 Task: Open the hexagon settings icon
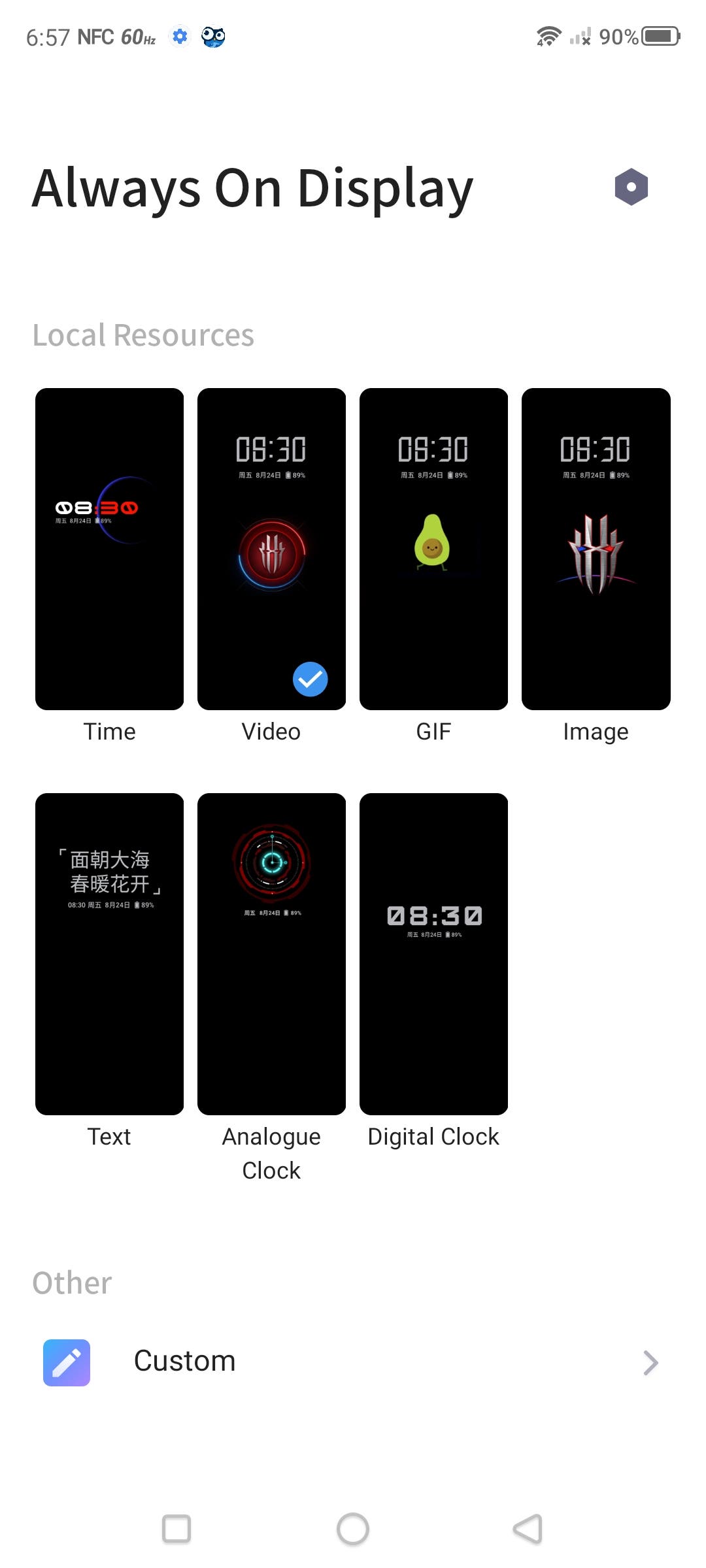631,187
